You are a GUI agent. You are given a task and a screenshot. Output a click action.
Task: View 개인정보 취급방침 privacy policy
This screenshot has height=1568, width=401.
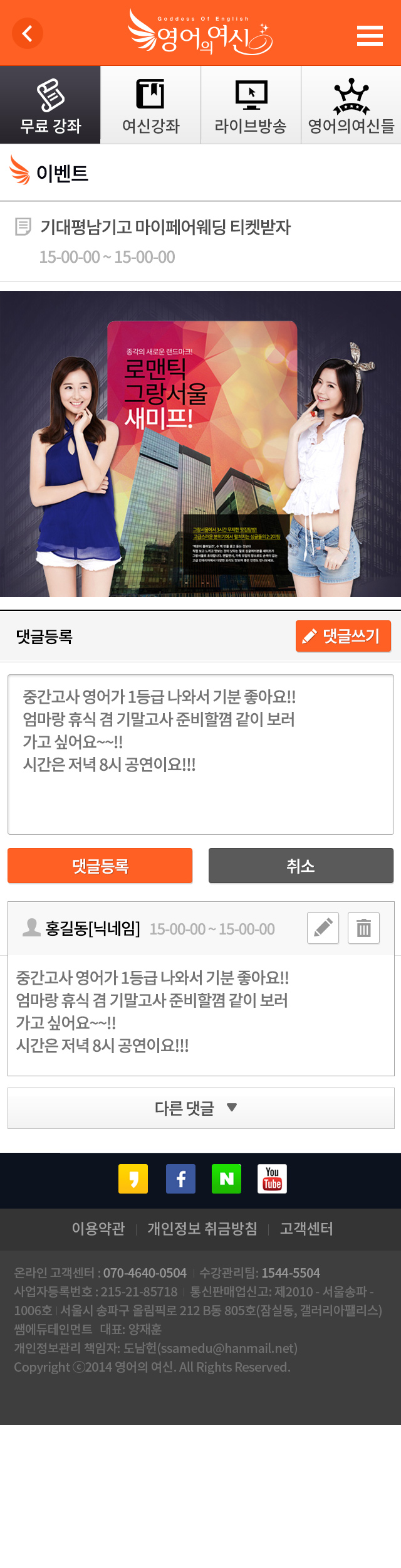tap(202, 1228)
